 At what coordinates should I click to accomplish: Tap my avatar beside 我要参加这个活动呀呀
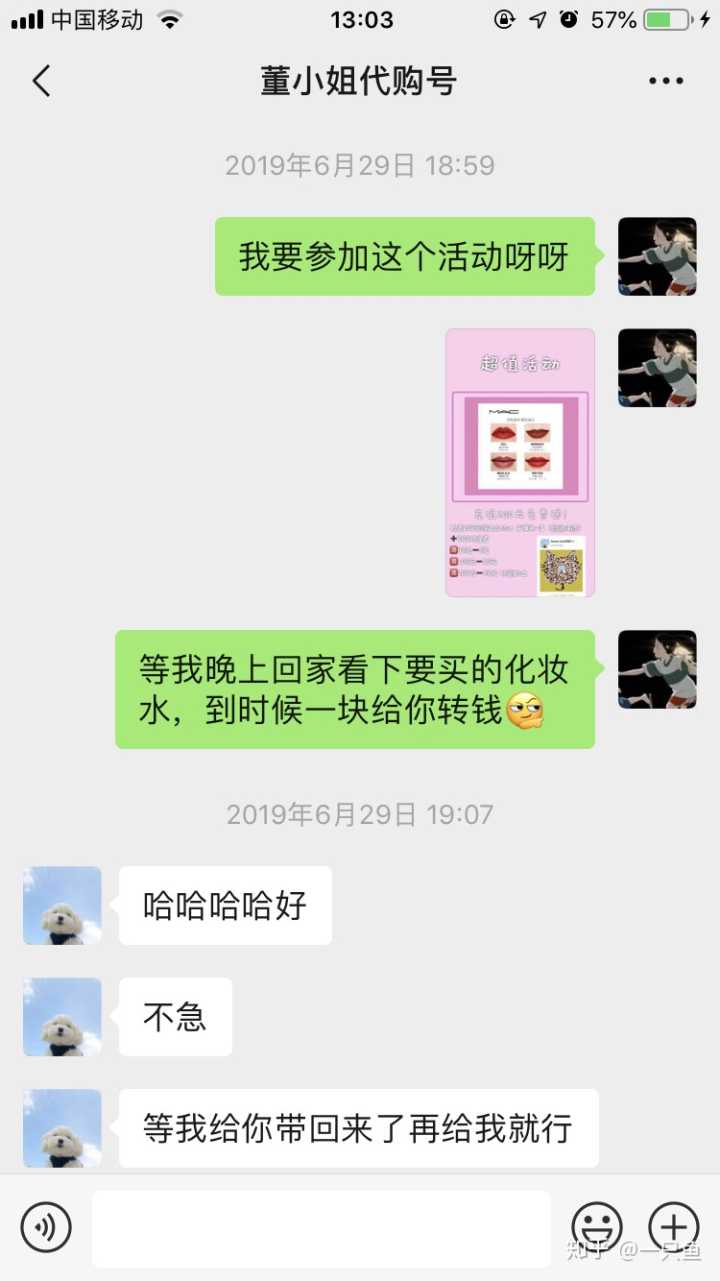[x=657, y=256]
